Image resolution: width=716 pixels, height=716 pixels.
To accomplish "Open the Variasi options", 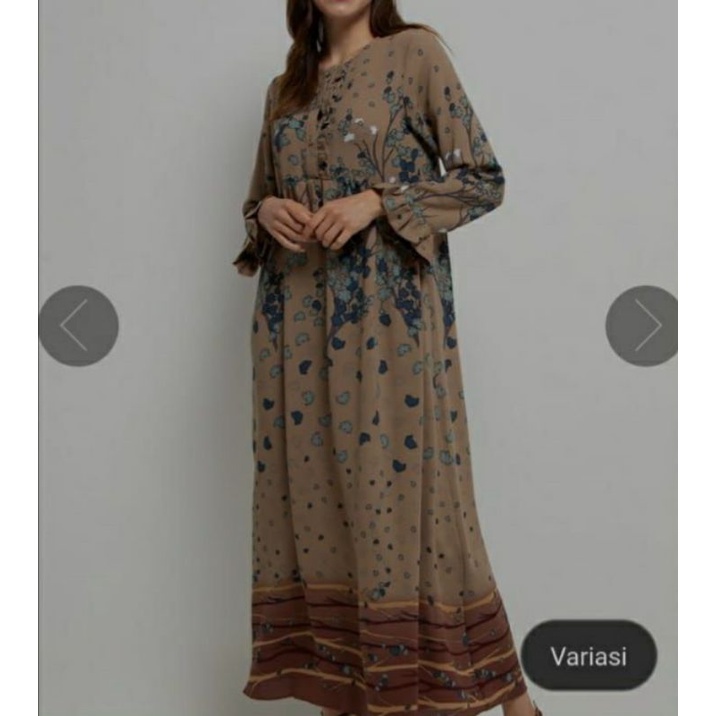I will coord(588,655).
